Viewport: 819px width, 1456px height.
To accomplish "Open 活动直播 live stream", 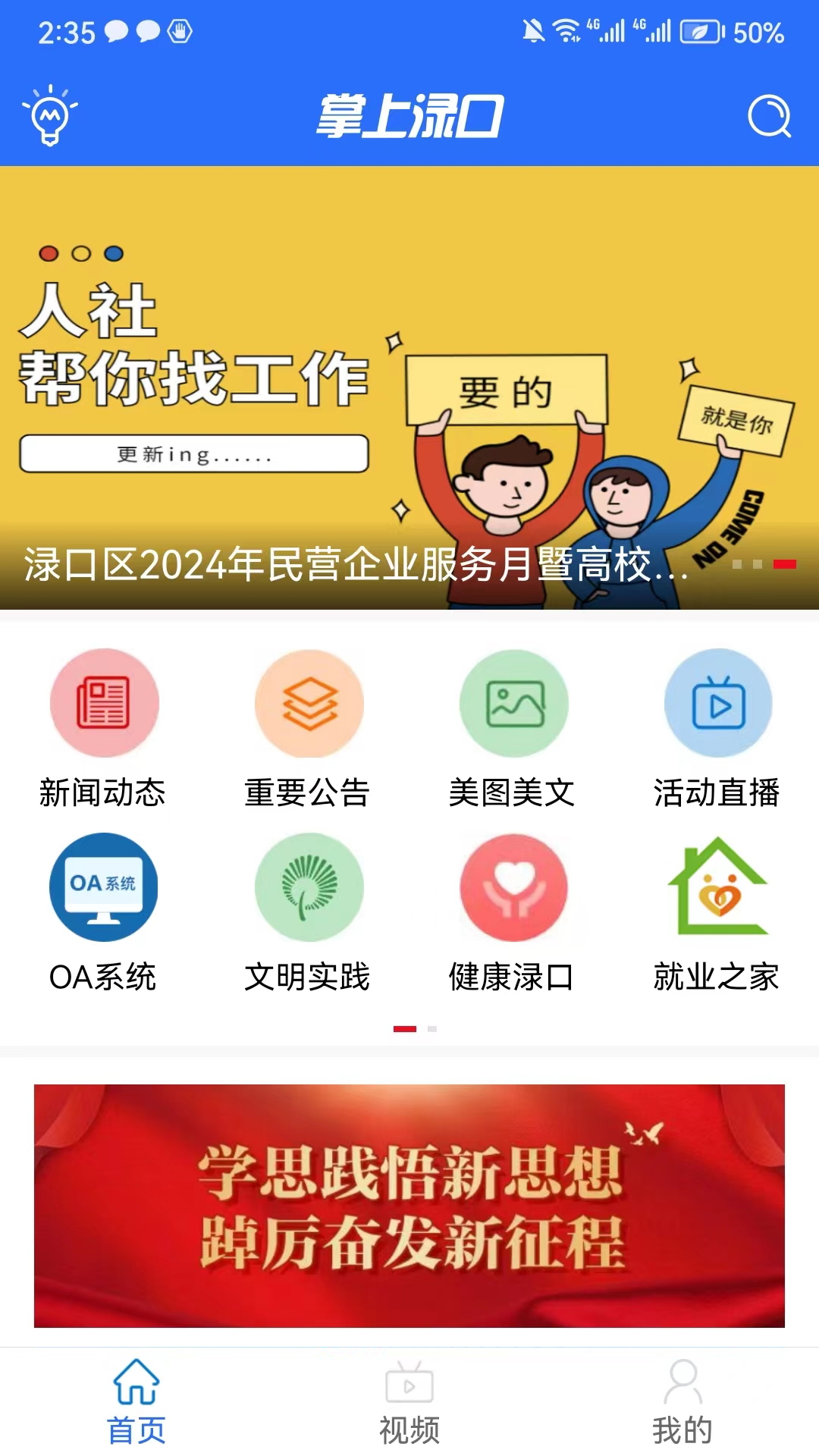I will click(717, 728).
